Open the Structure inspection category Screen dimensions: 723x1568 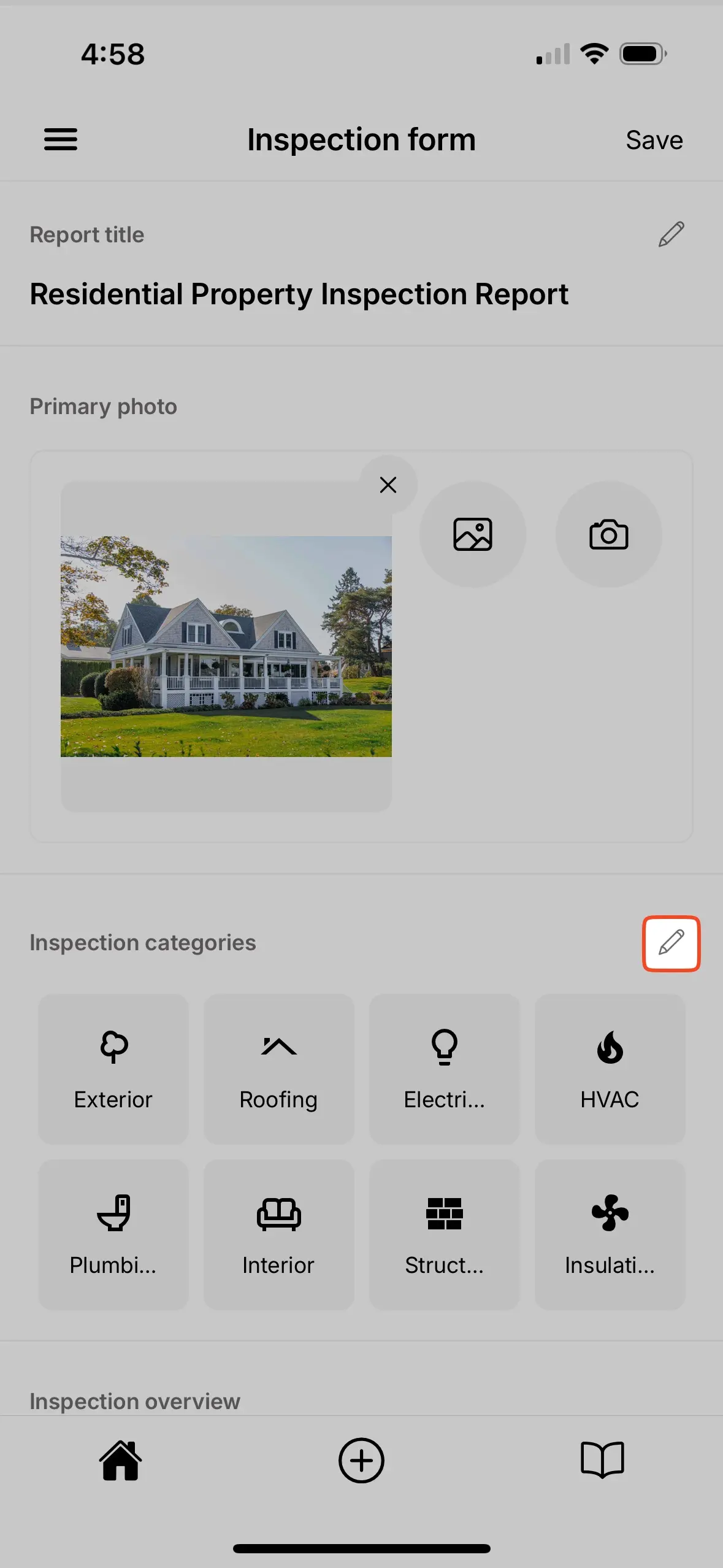coord(444,1235)
